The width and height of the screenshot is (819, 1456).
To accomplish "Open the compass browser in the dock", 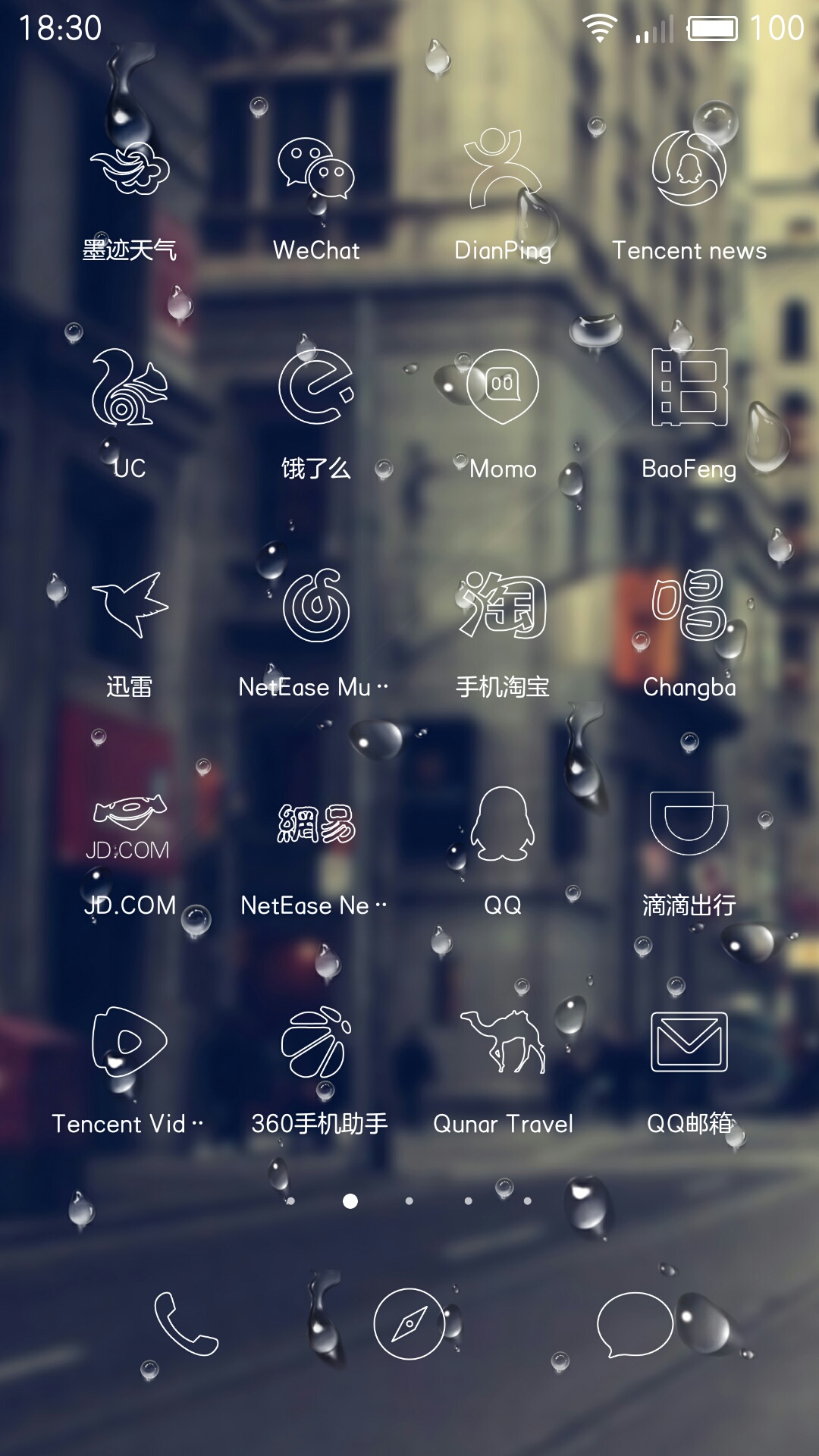I will click(409, 1323).
